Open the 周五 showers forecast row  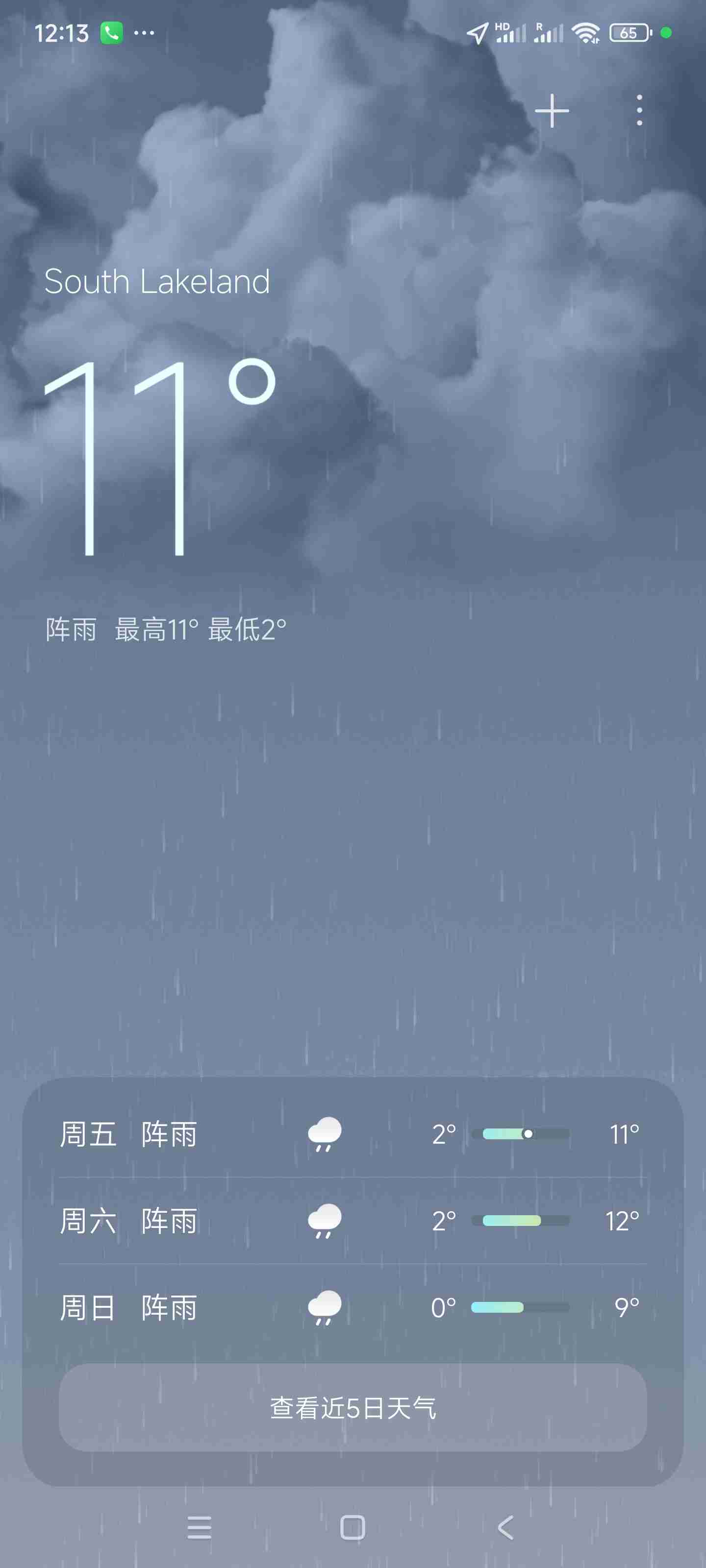(352, 1134)
